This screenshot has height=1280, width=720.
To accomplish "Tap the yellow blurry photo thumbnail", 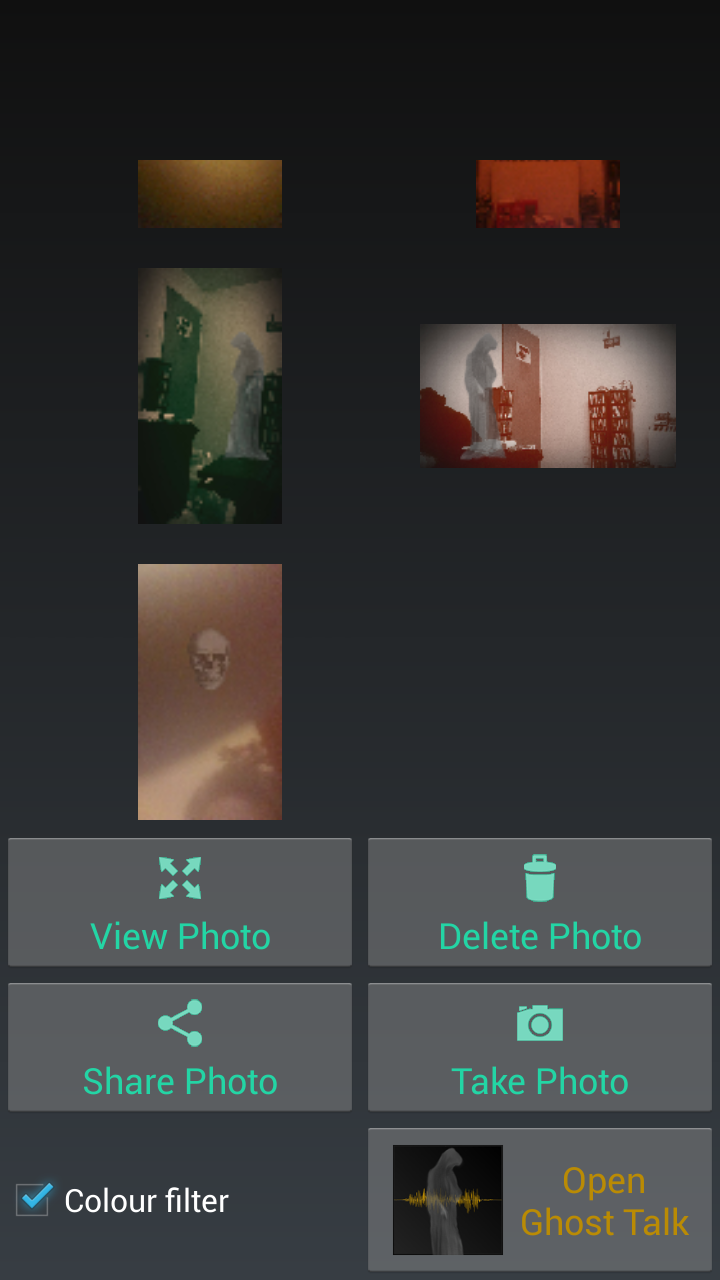I will (209, 193).
